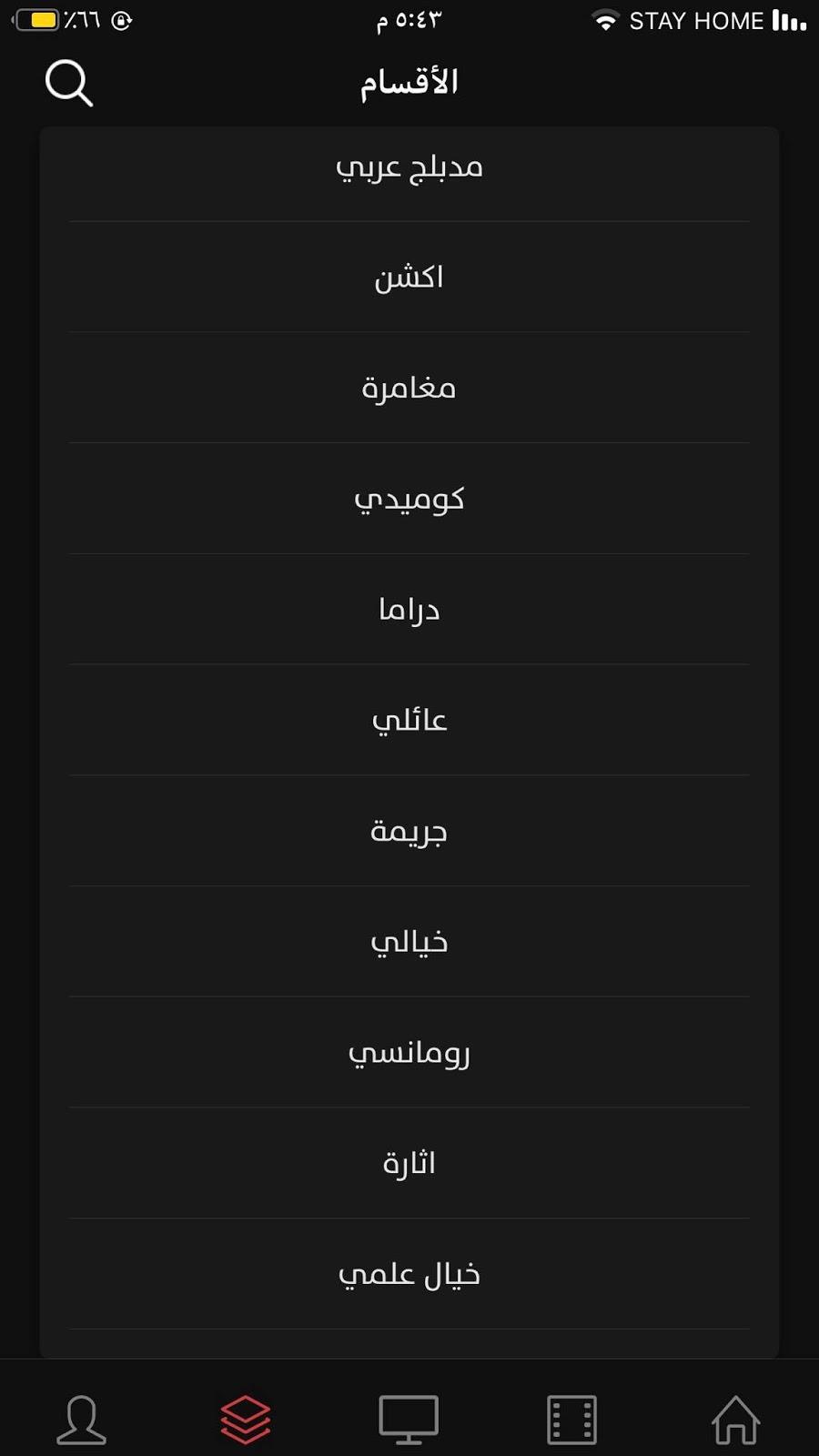Select the اكشن category
Viewport: 819px width, 1456px height.
point(409,278)
